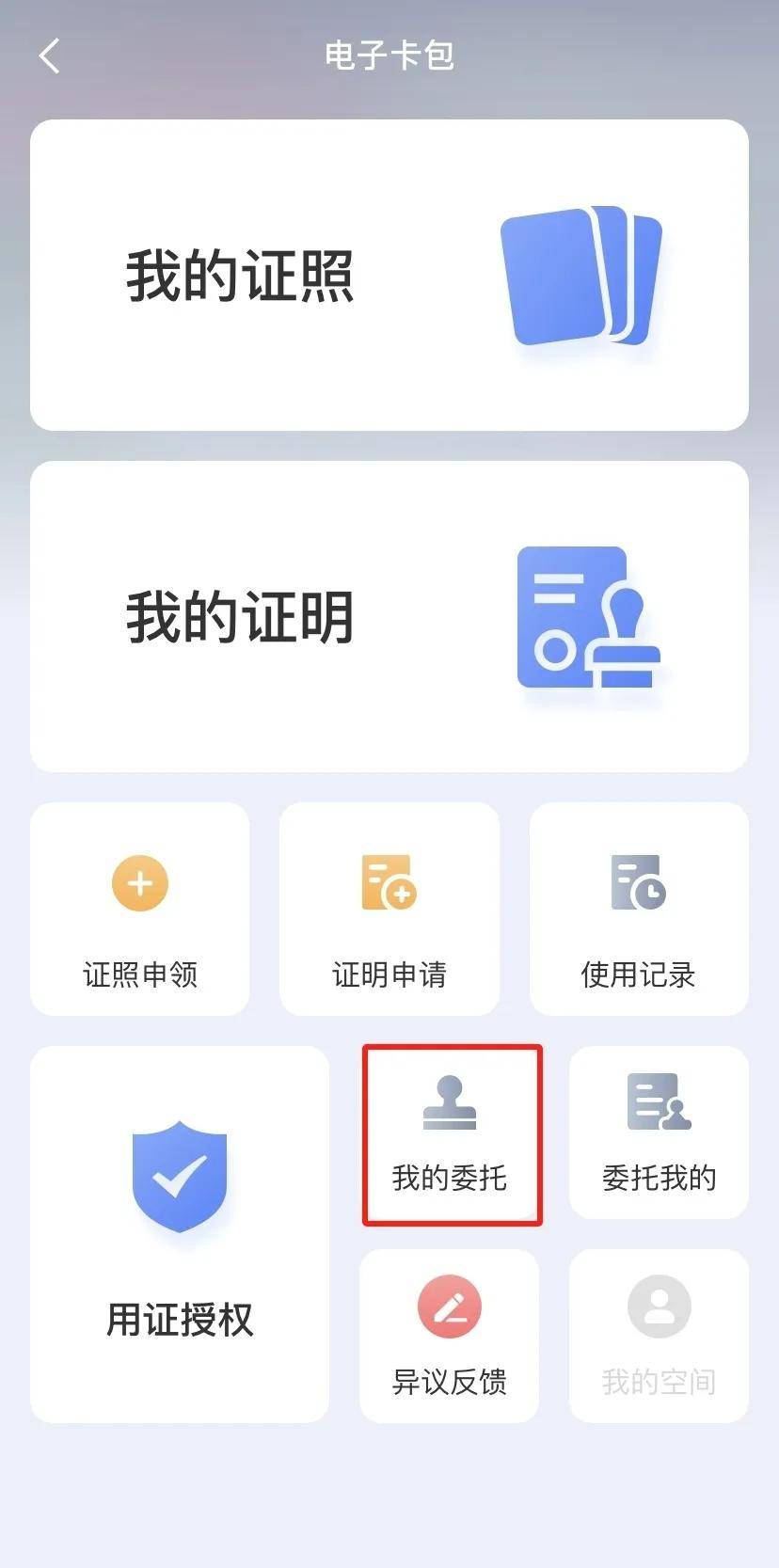This screenshot has width=779, height=1568.
Task: Tap the red pencil 异议反馈 icon
Action: tap(452, 1307)
